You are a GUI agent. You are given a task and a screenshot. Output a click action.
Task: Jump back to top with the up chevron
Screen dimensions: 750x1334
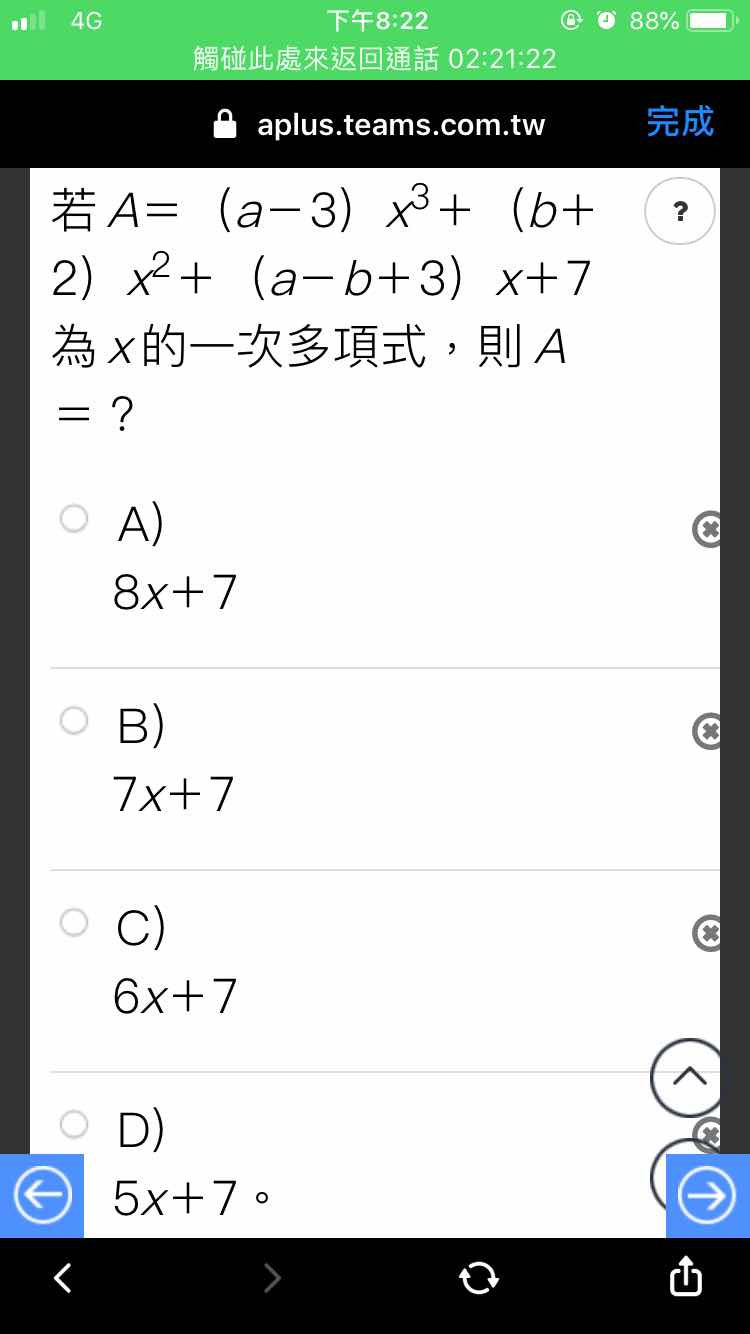coord(688,1077)
